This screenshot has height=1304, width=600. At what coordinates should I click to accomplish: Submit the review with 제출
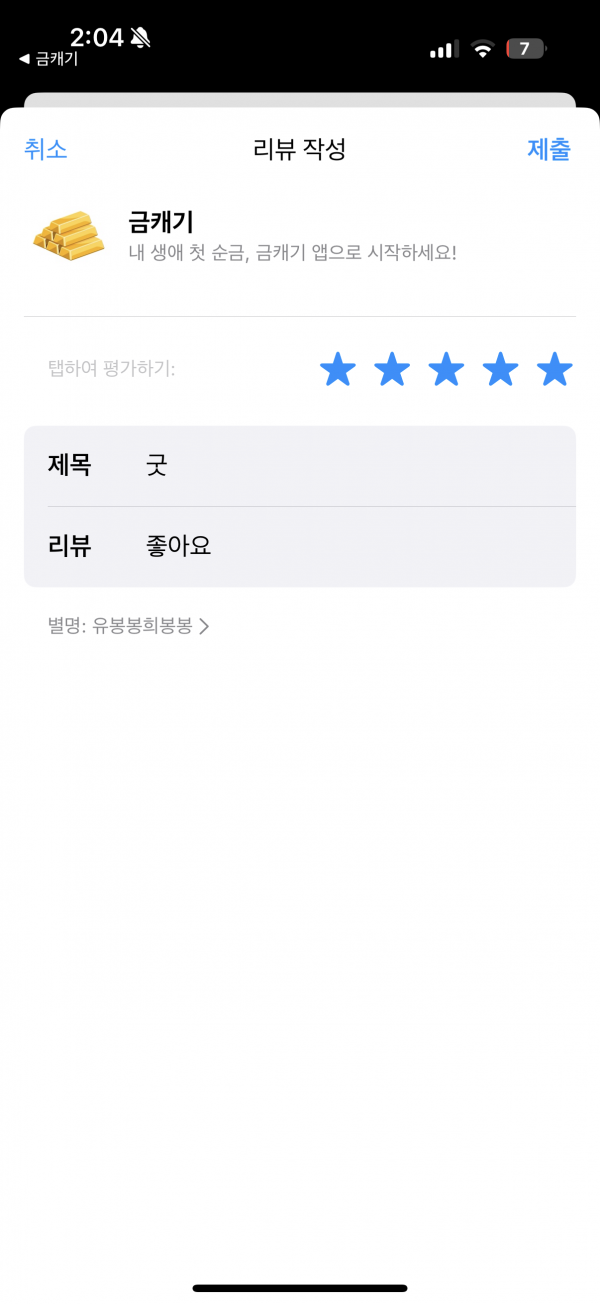point(549,150)
